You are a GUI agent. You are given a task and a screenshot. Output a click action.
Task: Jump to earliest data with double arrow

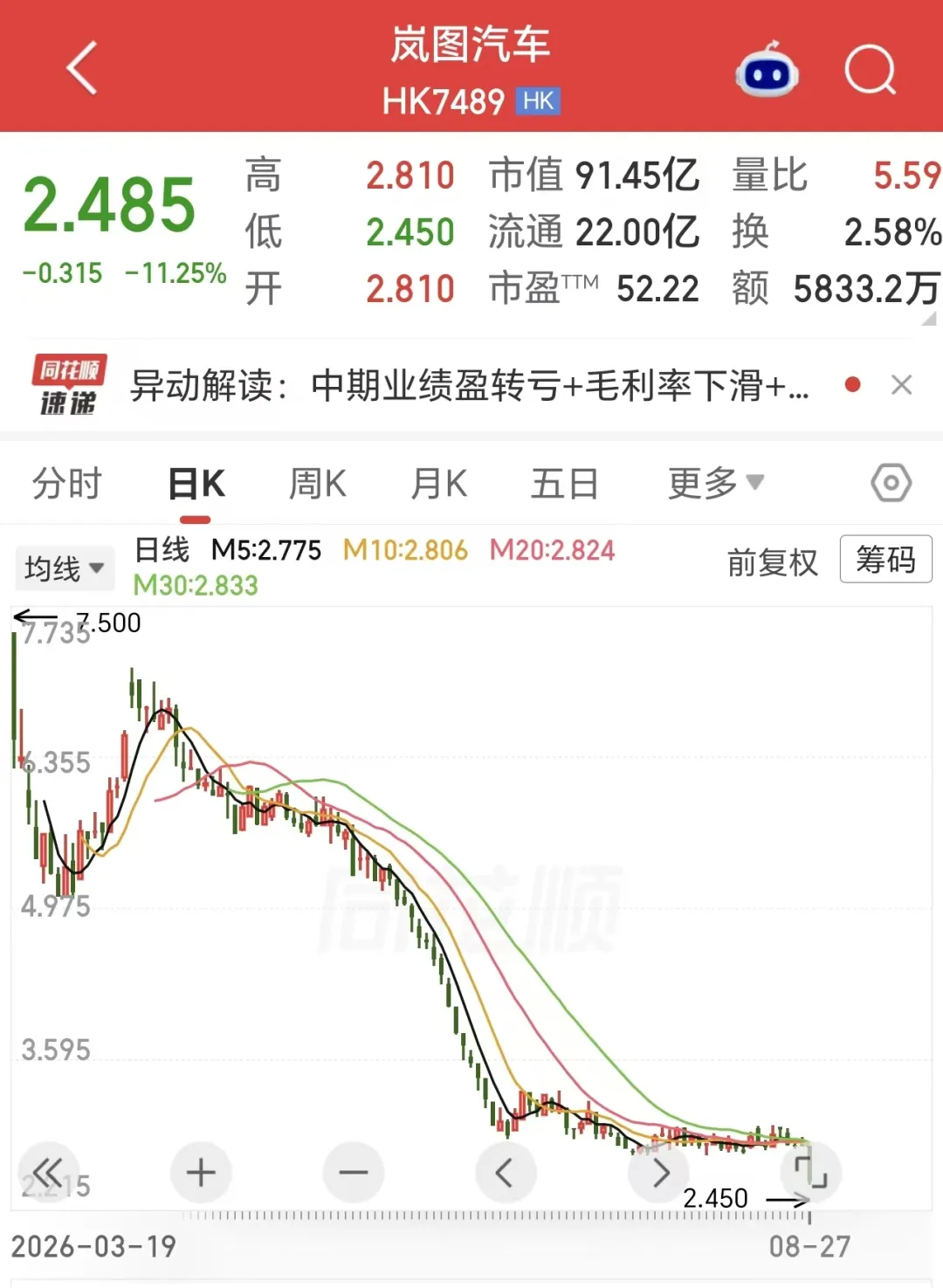pos(49,1172)
